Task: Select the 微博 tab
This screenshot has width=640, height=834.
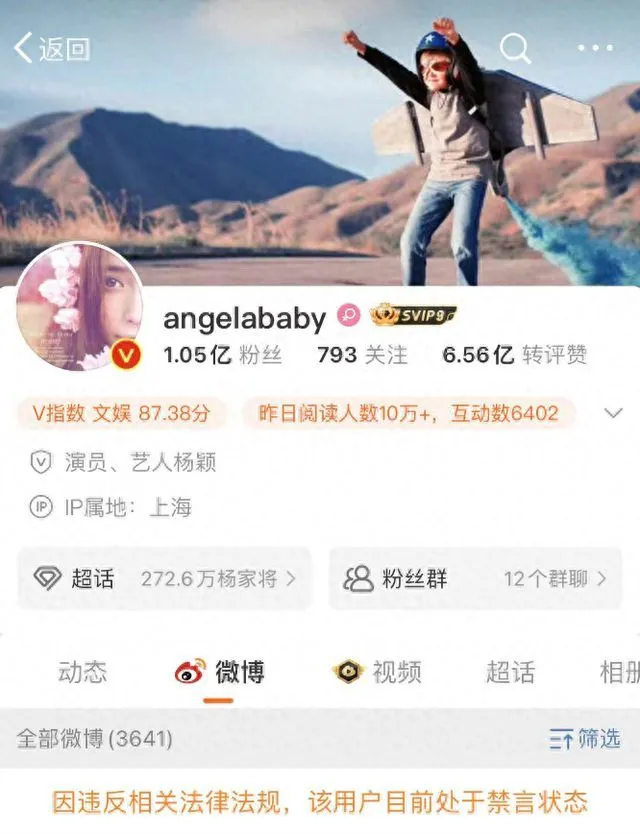Action: [x=220, y=671]
